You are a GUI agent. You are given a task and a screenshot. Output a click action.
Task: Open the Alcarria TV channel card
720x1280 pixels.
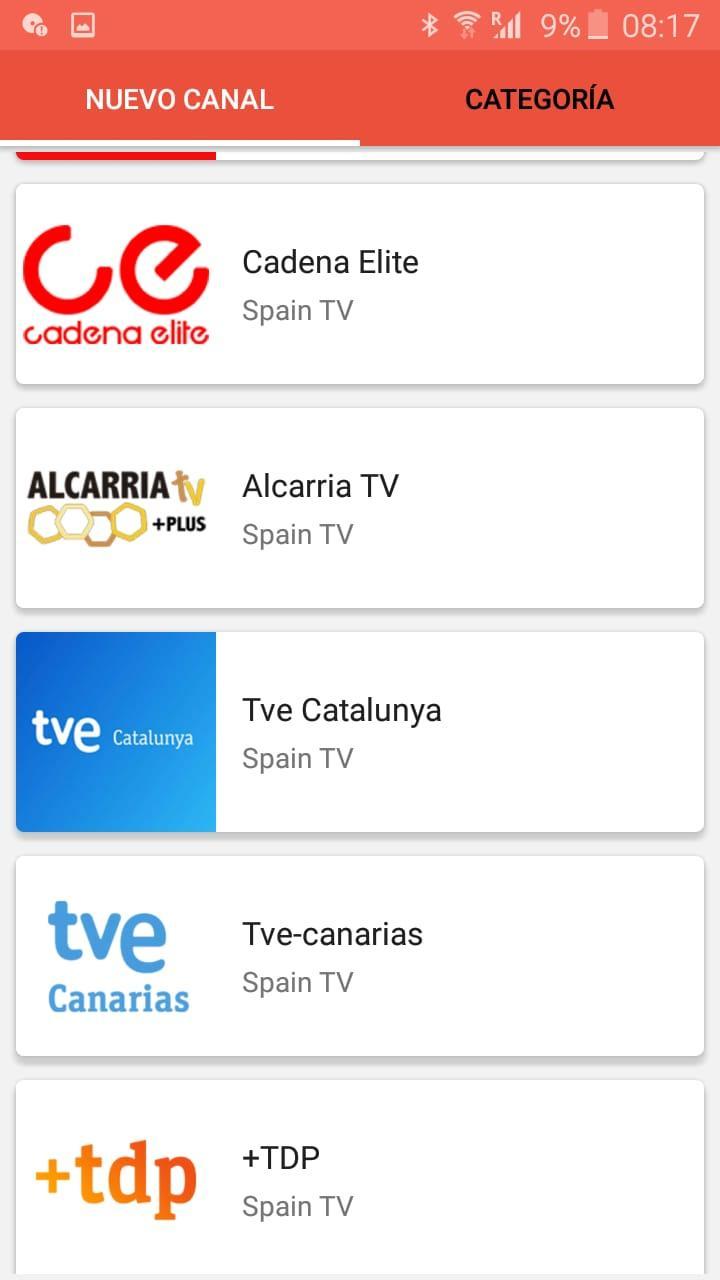pos(360,508)
